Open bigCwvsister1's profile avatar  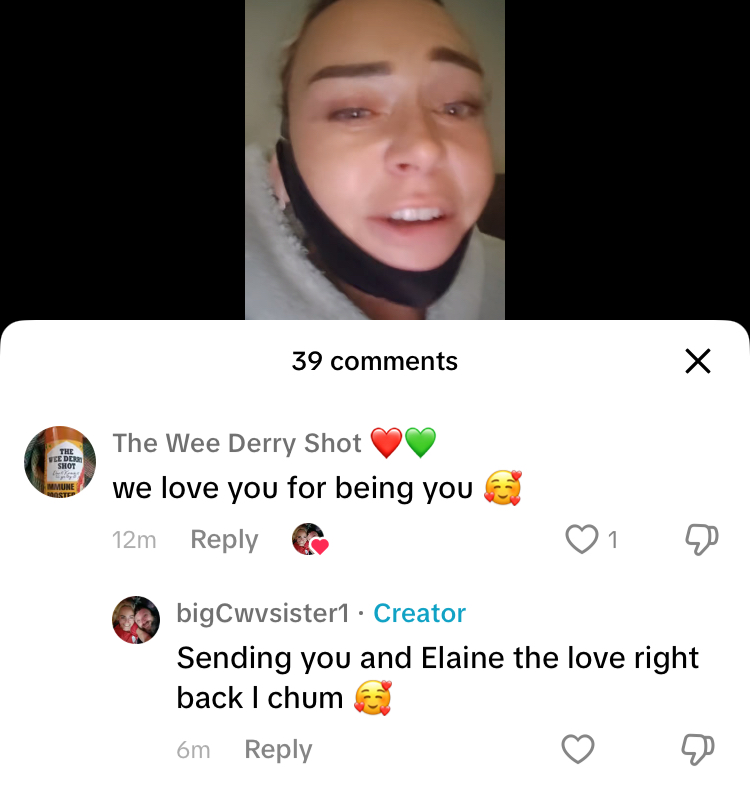click(136, 620)
